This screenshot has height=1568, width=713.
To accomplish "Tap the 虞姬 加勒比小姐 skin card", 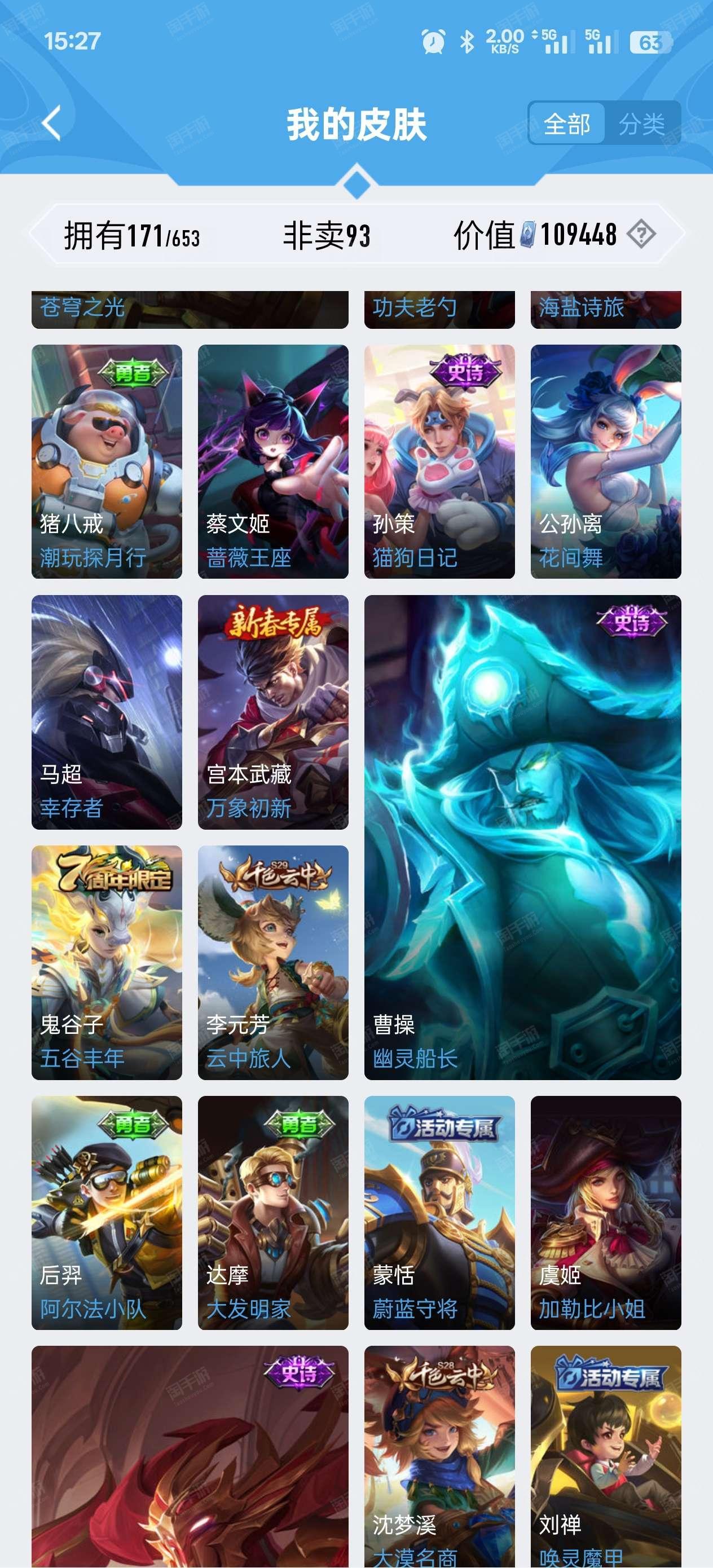I will (x=605, y=1213).
